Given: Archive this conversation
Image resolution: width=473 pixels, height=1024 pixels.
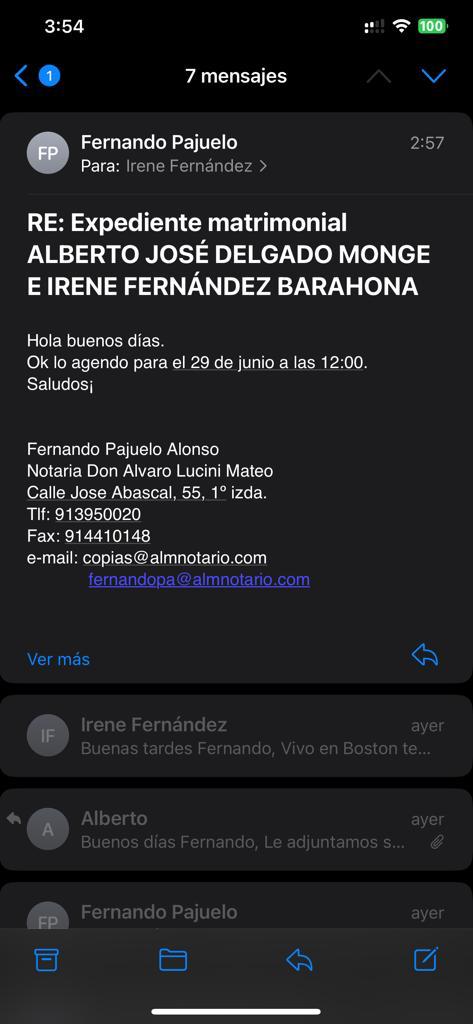Looking at the screenshot, I should point(46,959).
